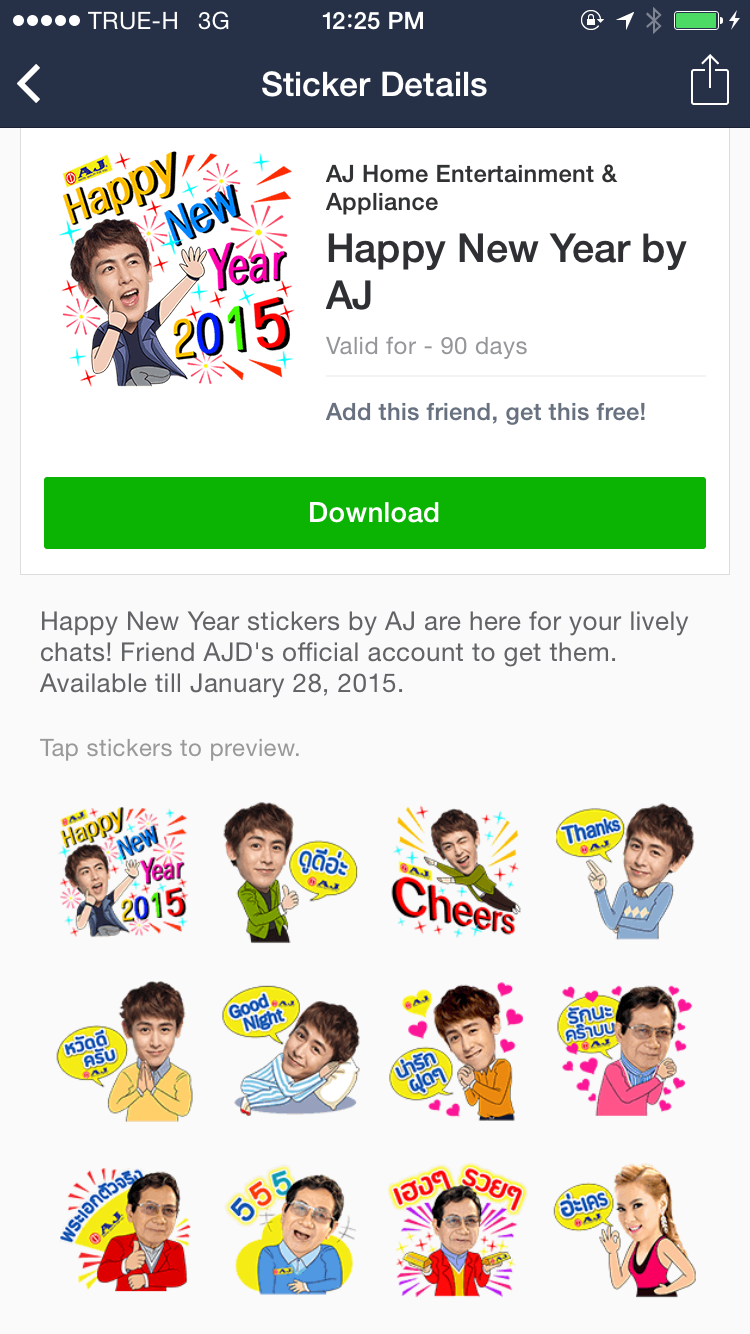Preview the green jacket thumbs-up sticker

point(291,872)
